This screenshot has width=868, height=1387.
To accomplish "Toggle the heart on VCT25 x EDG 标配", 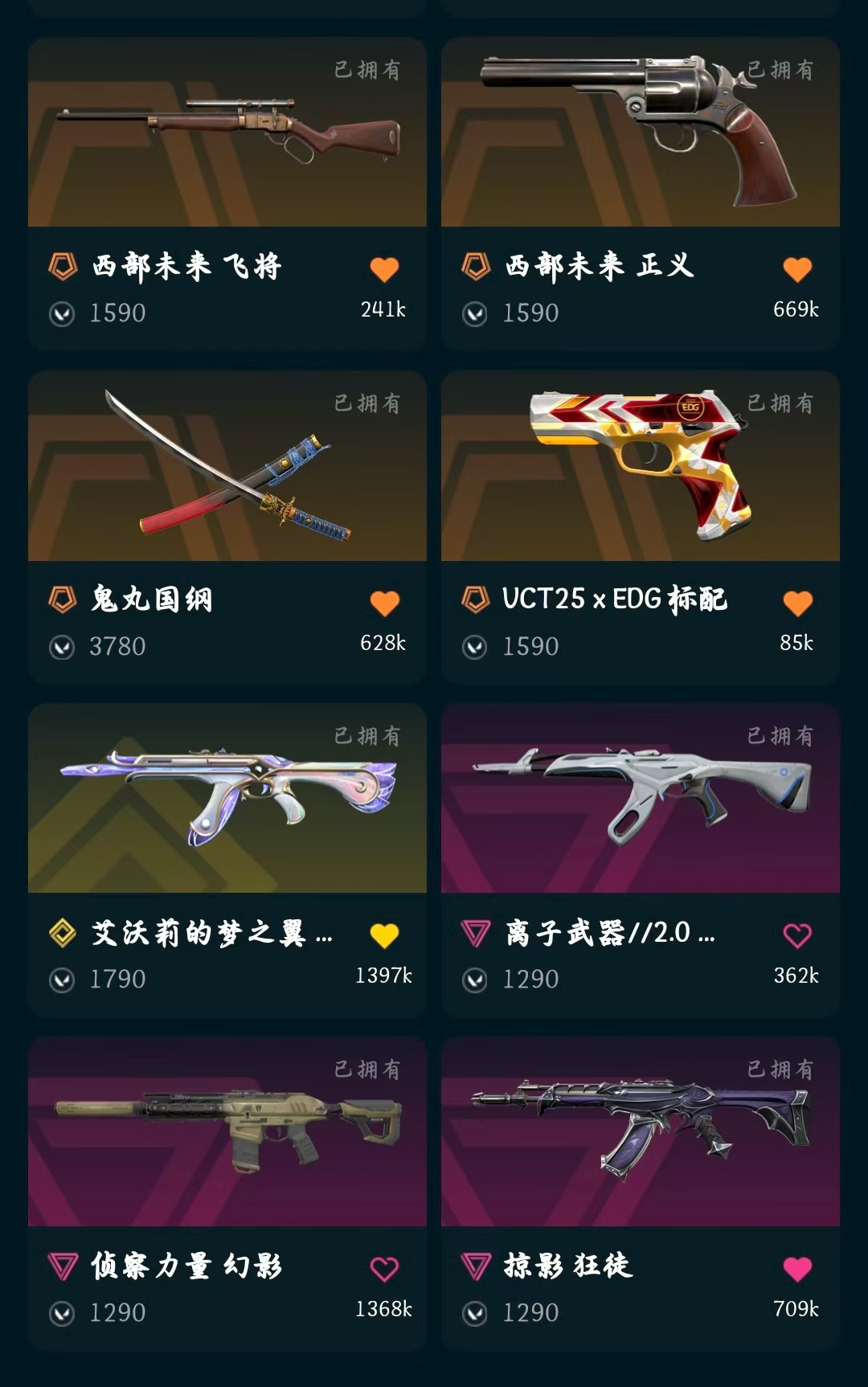I will tap(797, 603).
